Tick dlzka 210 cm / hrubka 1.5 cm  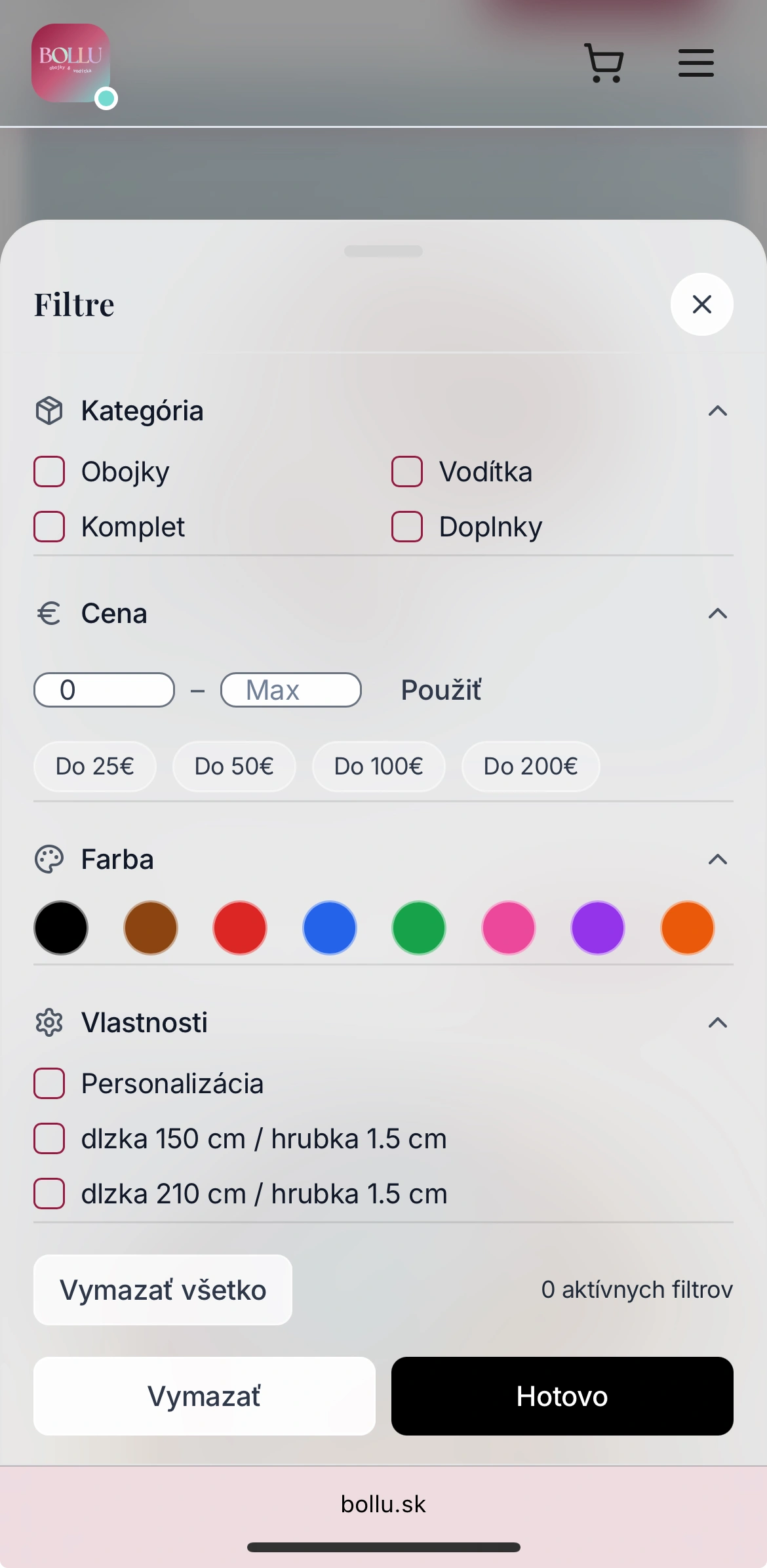pos(49,1194)
